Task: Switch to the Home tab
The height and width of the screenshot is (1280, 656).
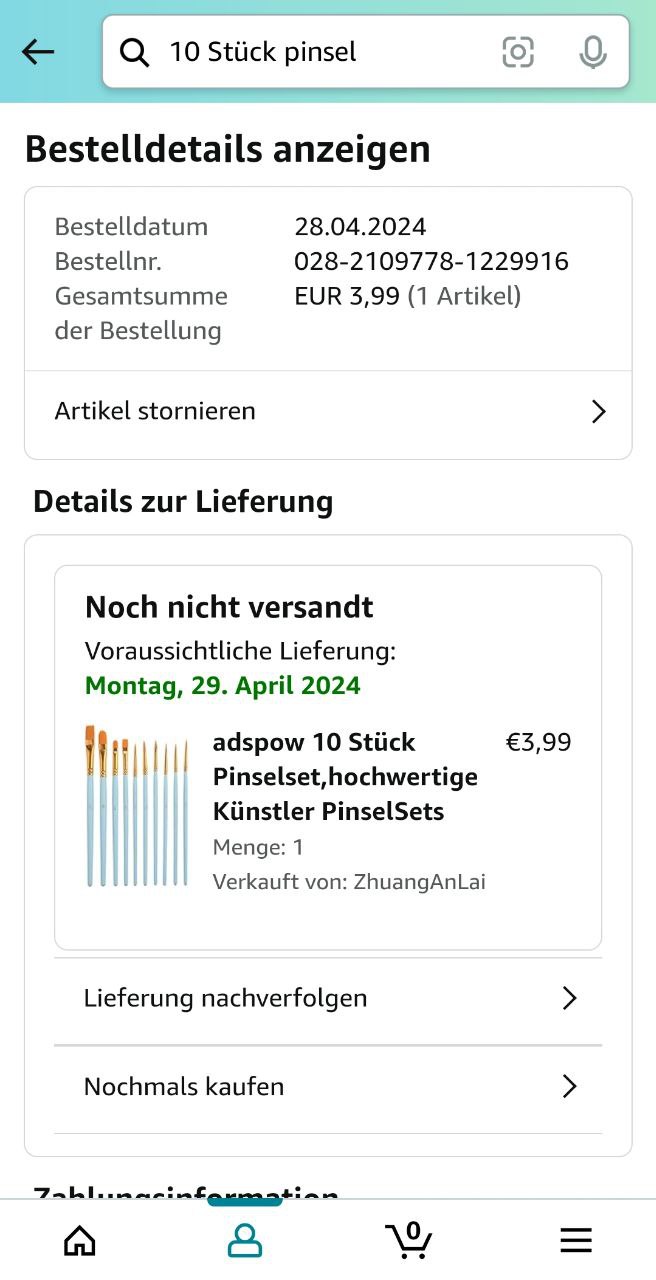Action: pos(80,1240)
